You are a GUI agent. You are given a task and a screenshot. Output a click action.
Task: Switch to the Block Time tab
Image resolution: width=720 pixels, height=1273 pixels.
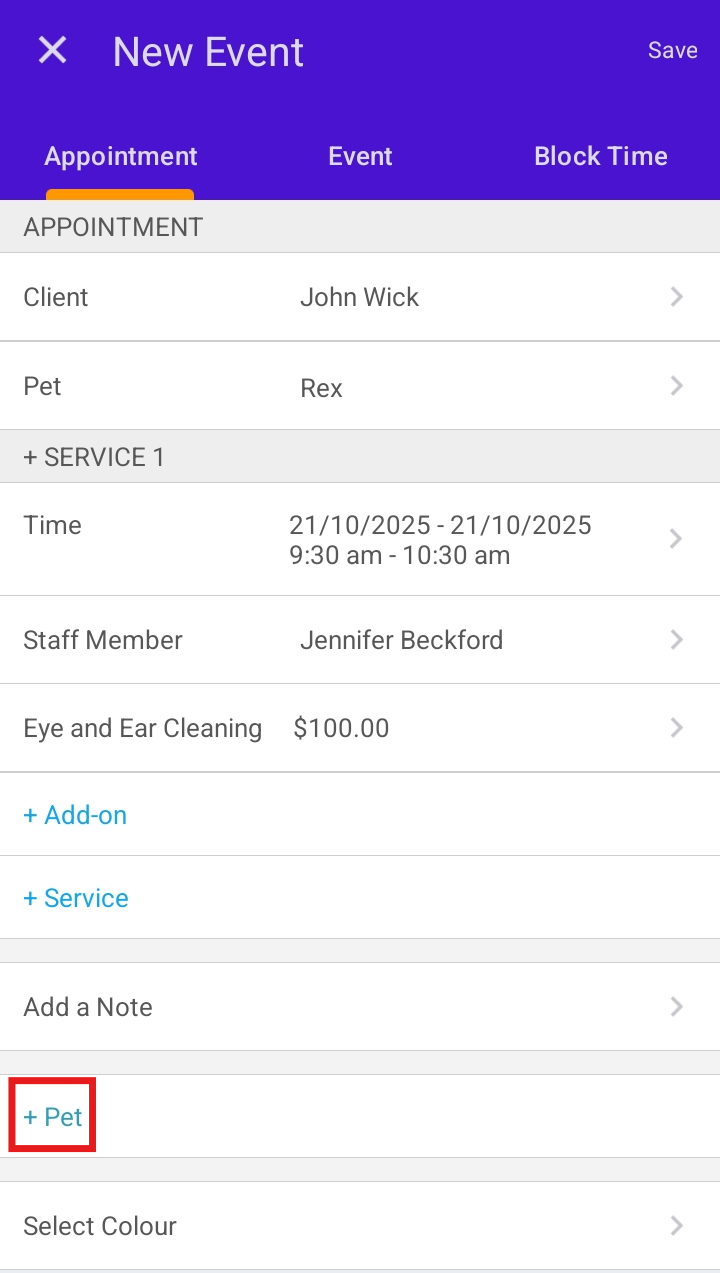[x=600, y=157]
